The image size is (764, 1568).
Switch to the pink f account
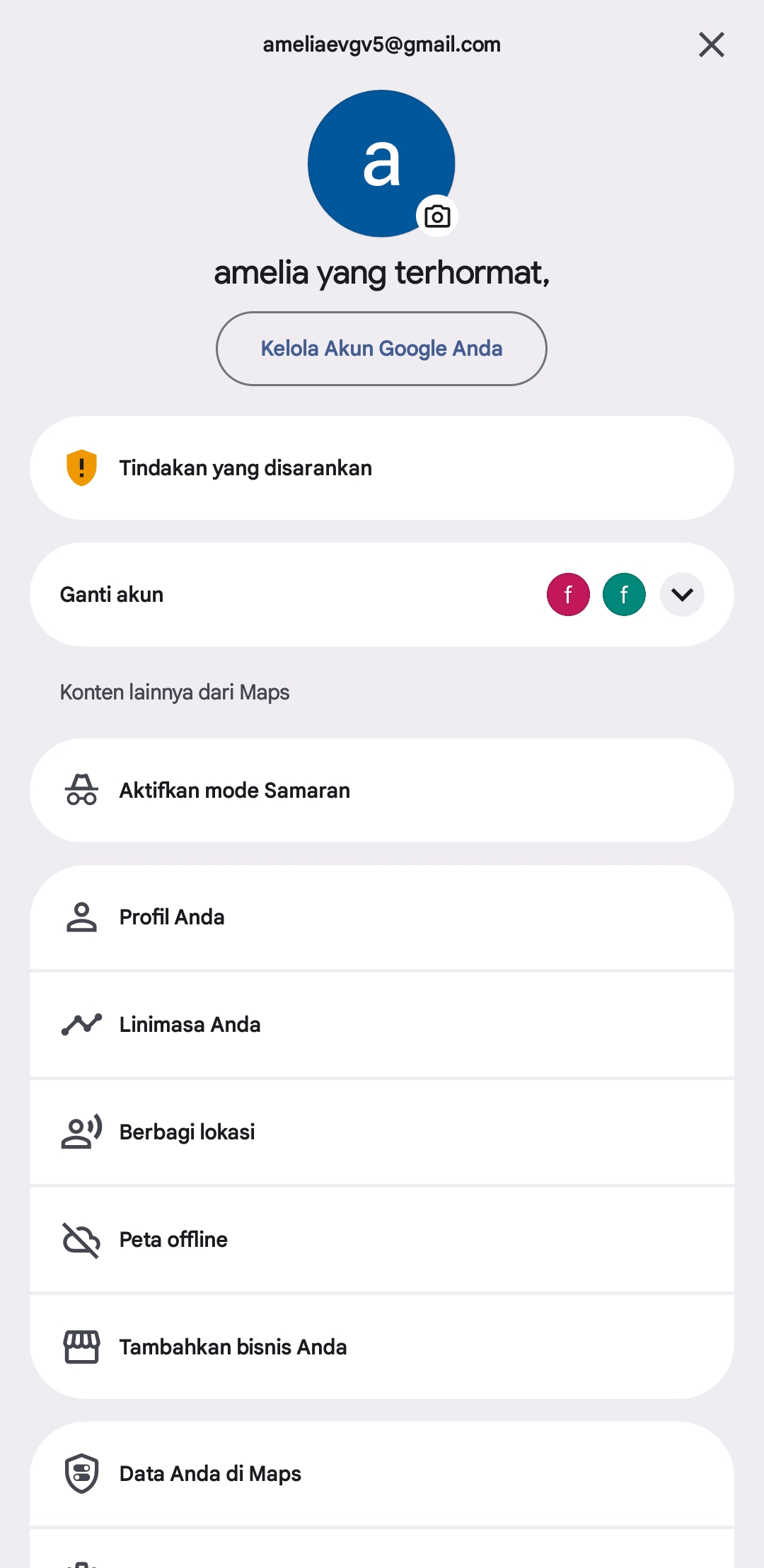click(568, 594)
